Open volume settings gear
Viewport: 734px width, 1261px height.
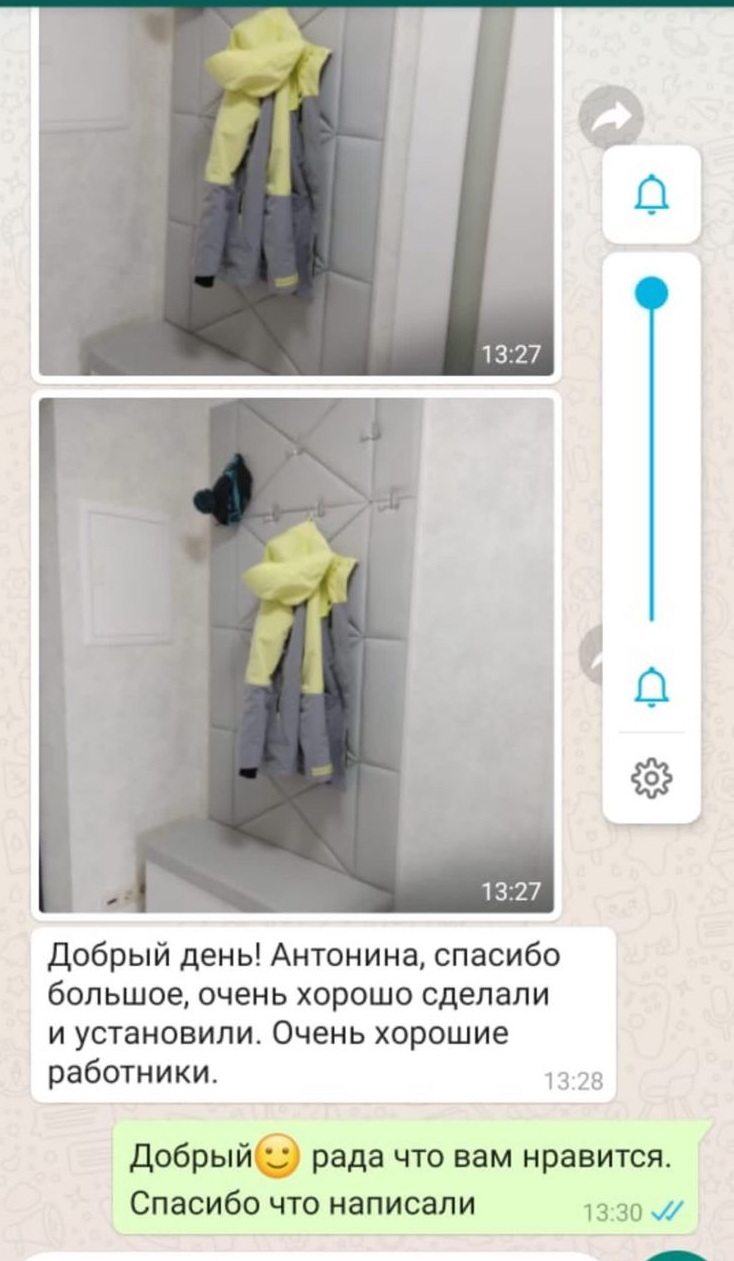pyautogui.click(x=652, y=775)
